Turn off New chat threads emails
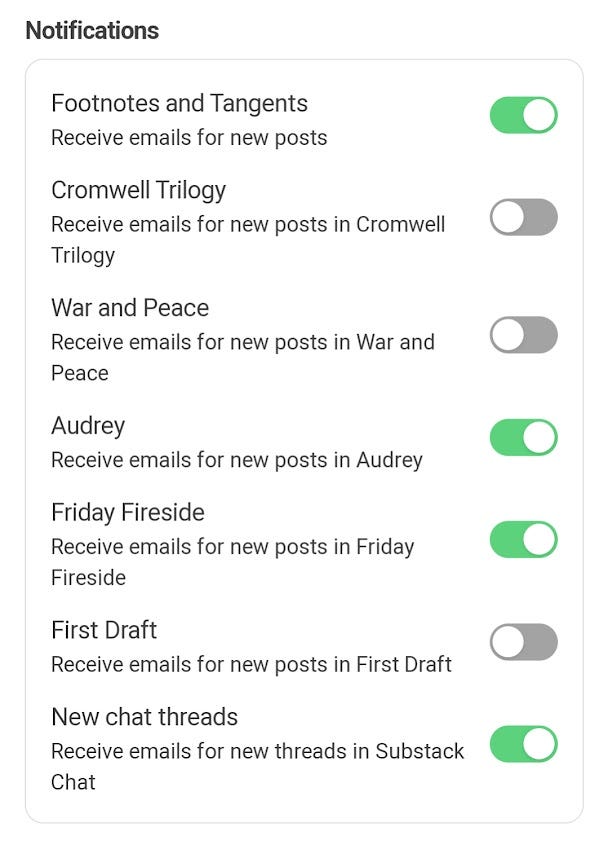Screen dimensions: 608x845 523,744
